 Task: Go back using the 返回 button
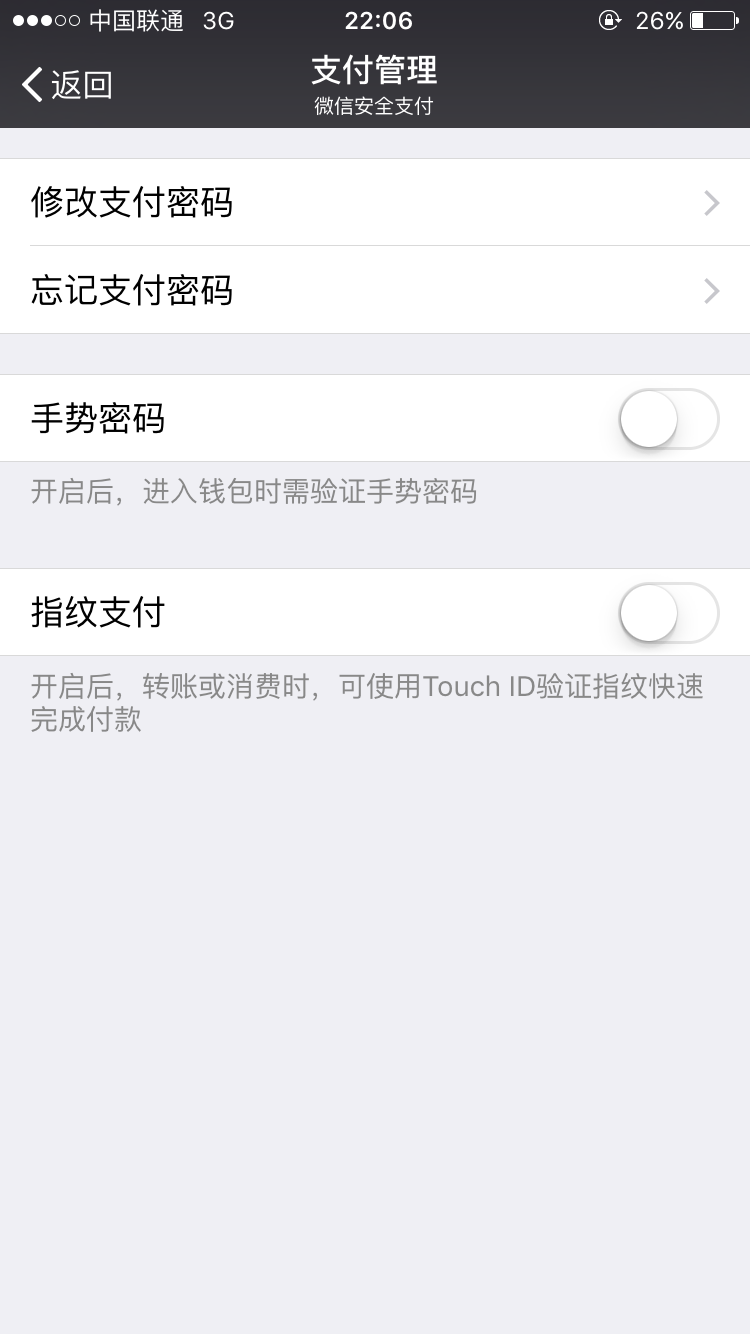(x=67, y=85)
